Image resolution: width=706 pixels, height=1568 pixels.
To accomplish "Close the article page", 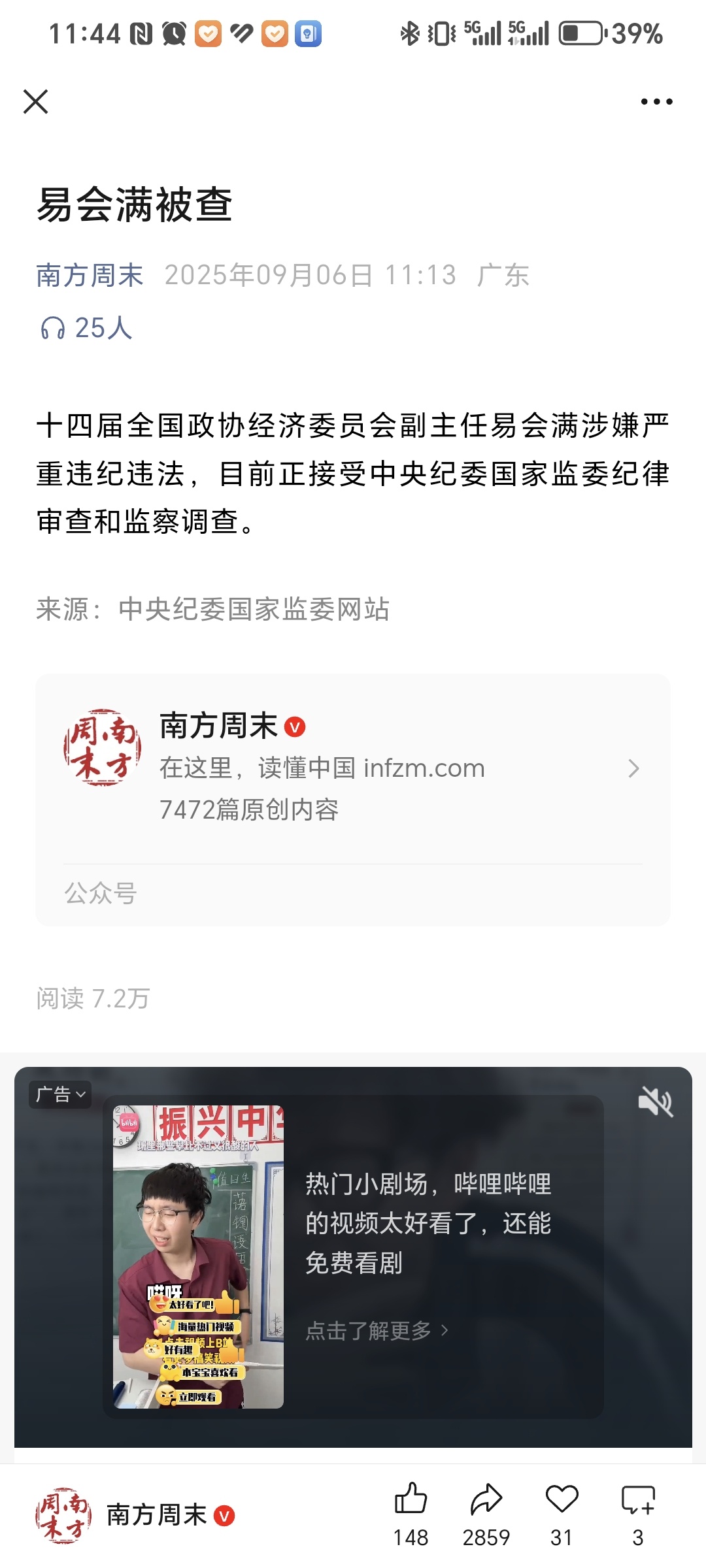I will coord(36,102).
